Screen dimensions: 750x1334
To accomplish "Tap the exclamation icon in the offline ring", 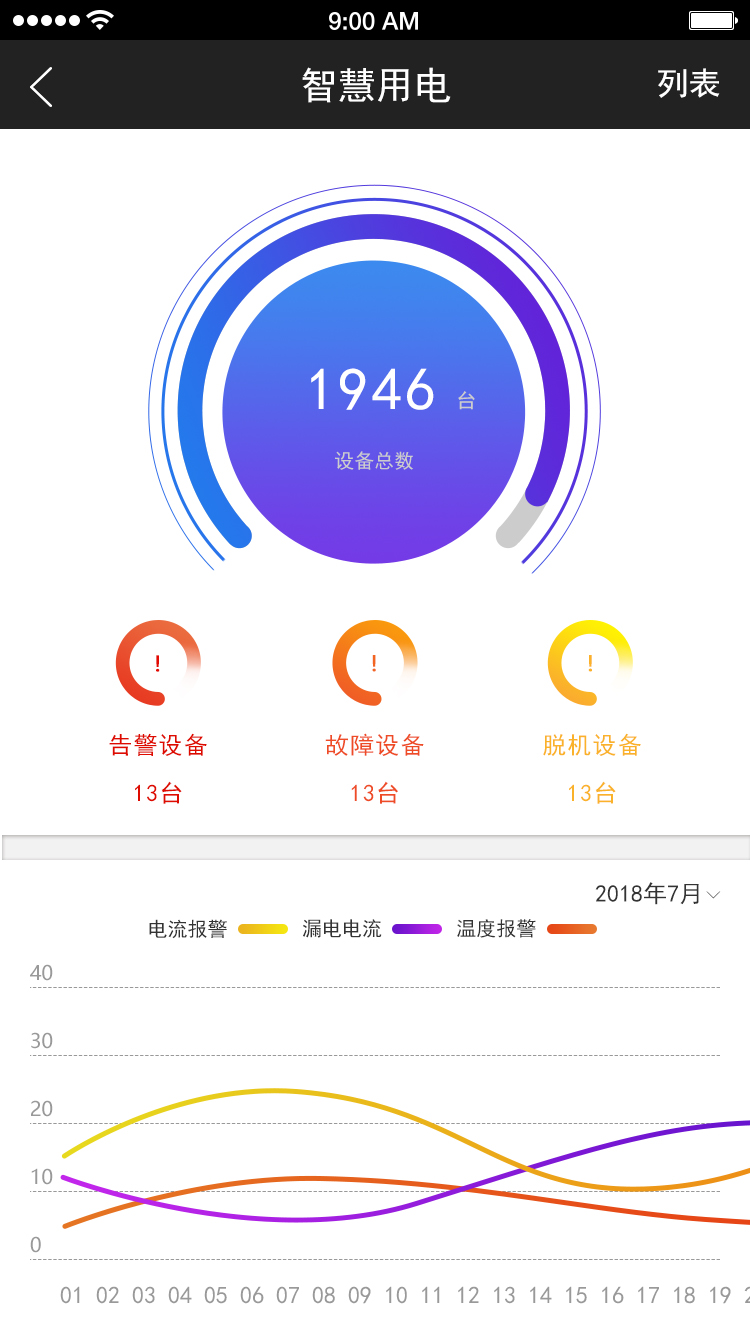I will [590, 662].
